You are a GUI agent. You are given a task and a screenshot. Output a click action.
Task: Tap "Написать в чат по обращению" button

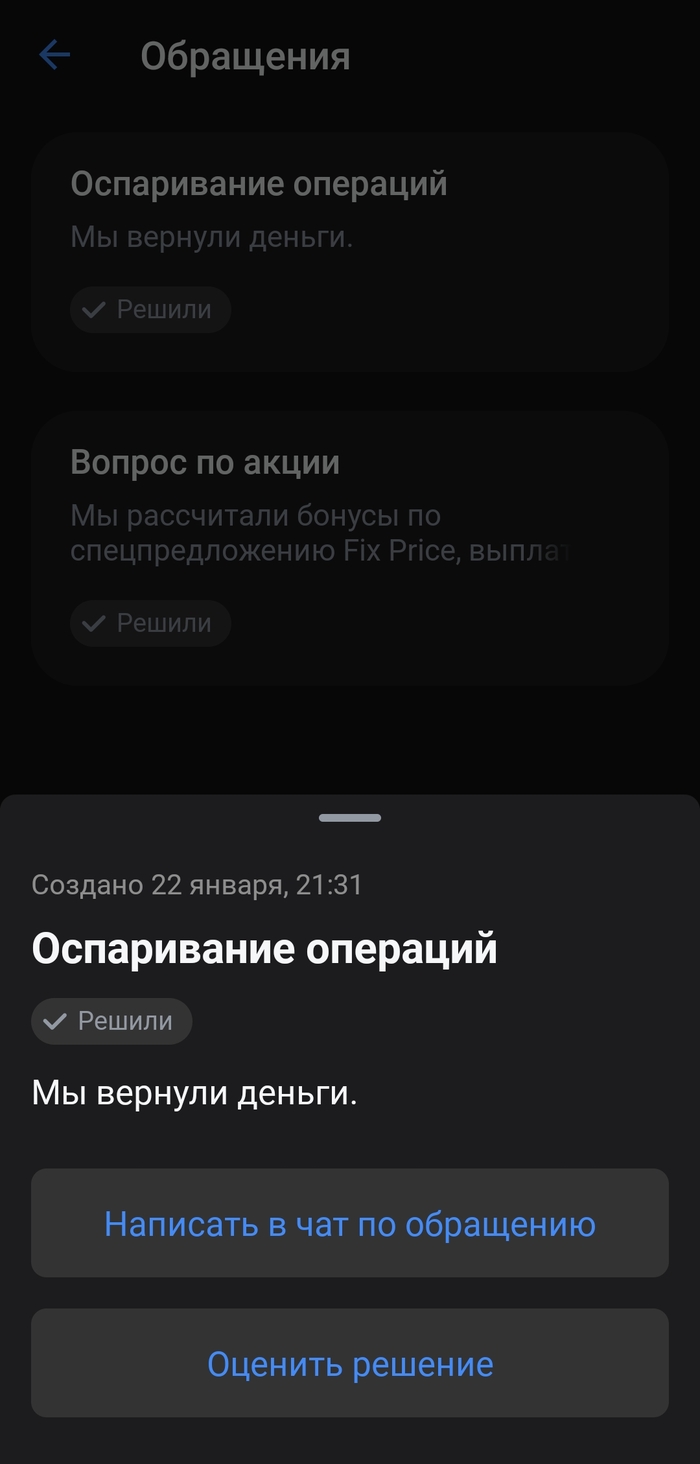tap(350, 1223)
